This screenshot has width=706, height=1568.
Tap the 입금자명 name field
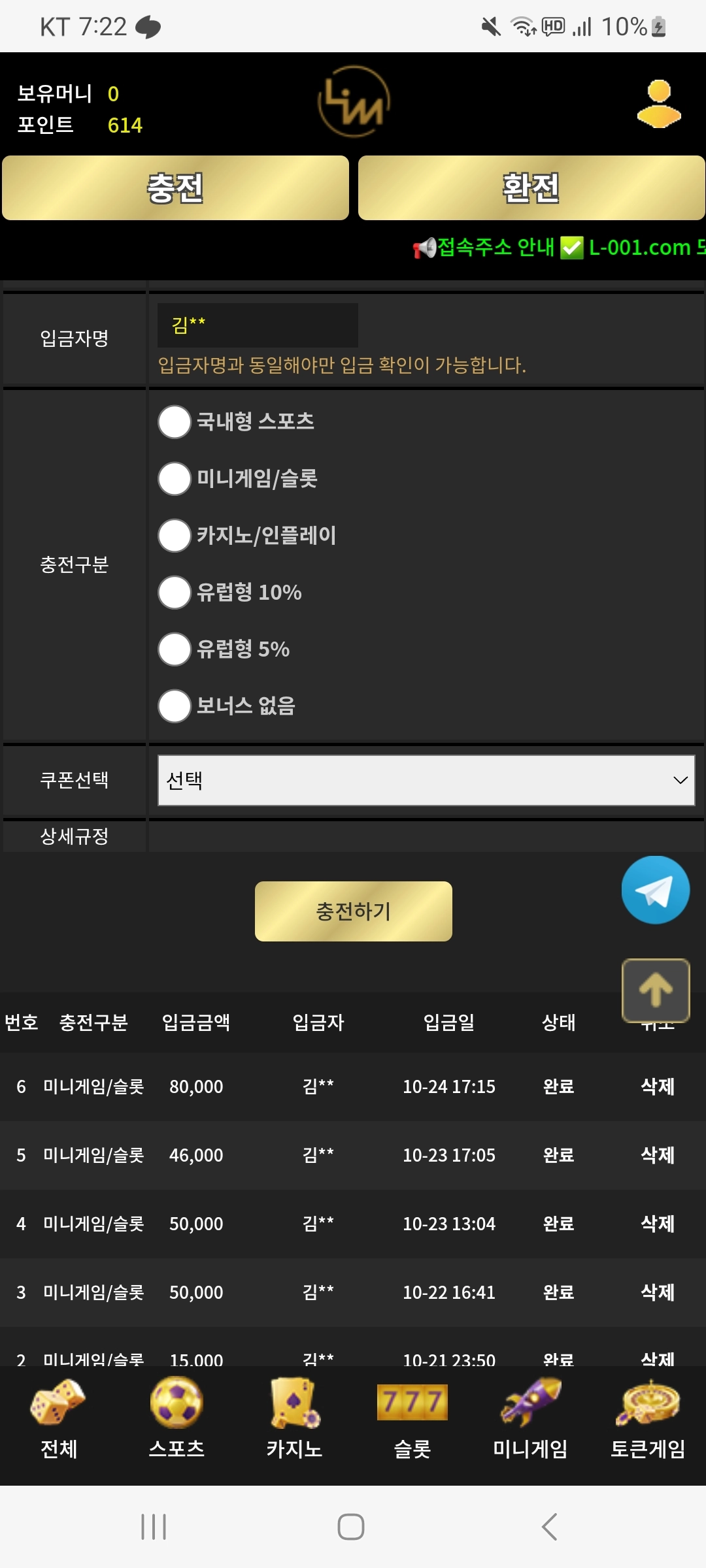[x=258, y=325]
